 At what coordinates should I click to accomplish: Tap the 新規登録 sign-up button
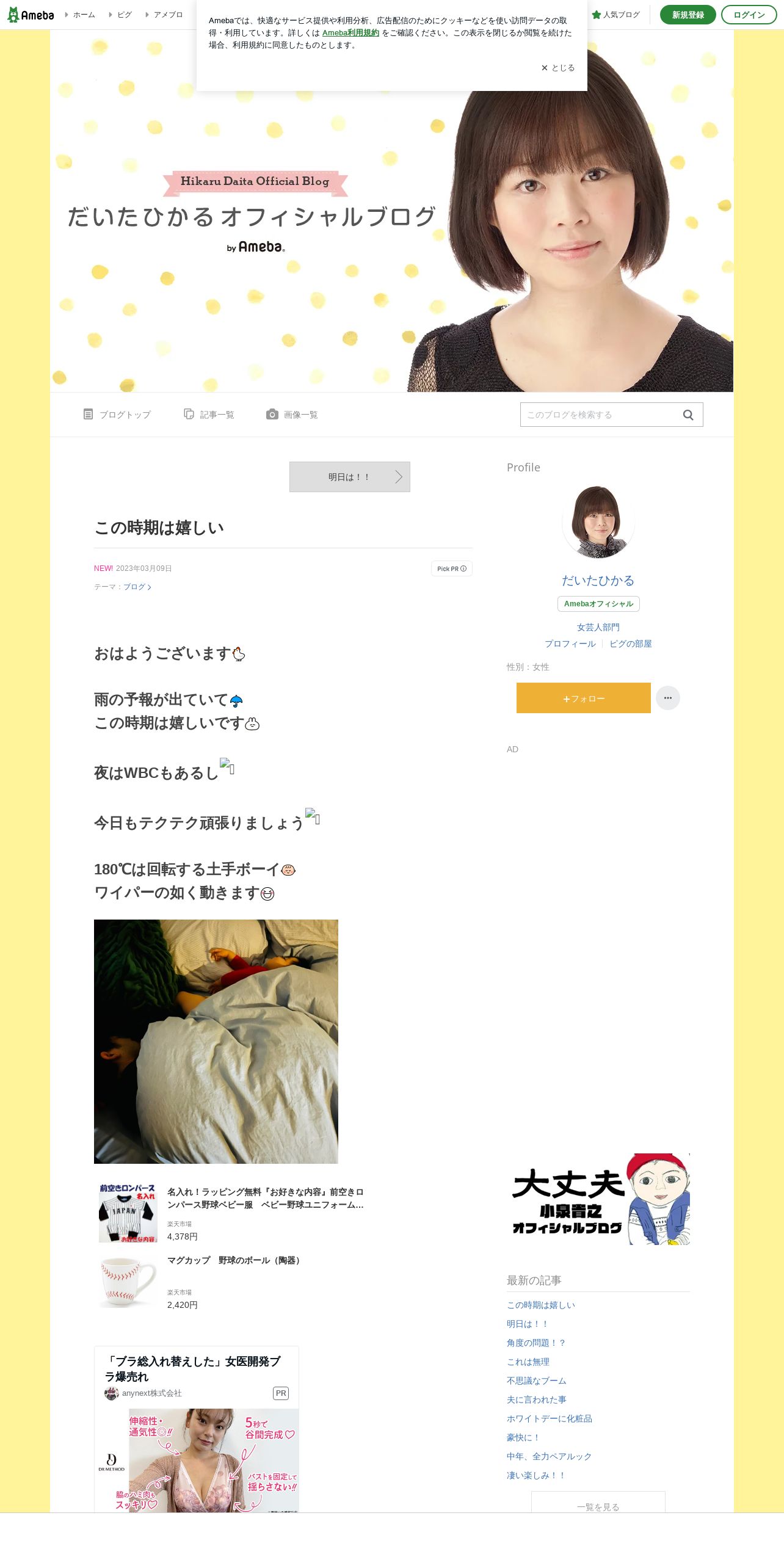tap(688, 15)
